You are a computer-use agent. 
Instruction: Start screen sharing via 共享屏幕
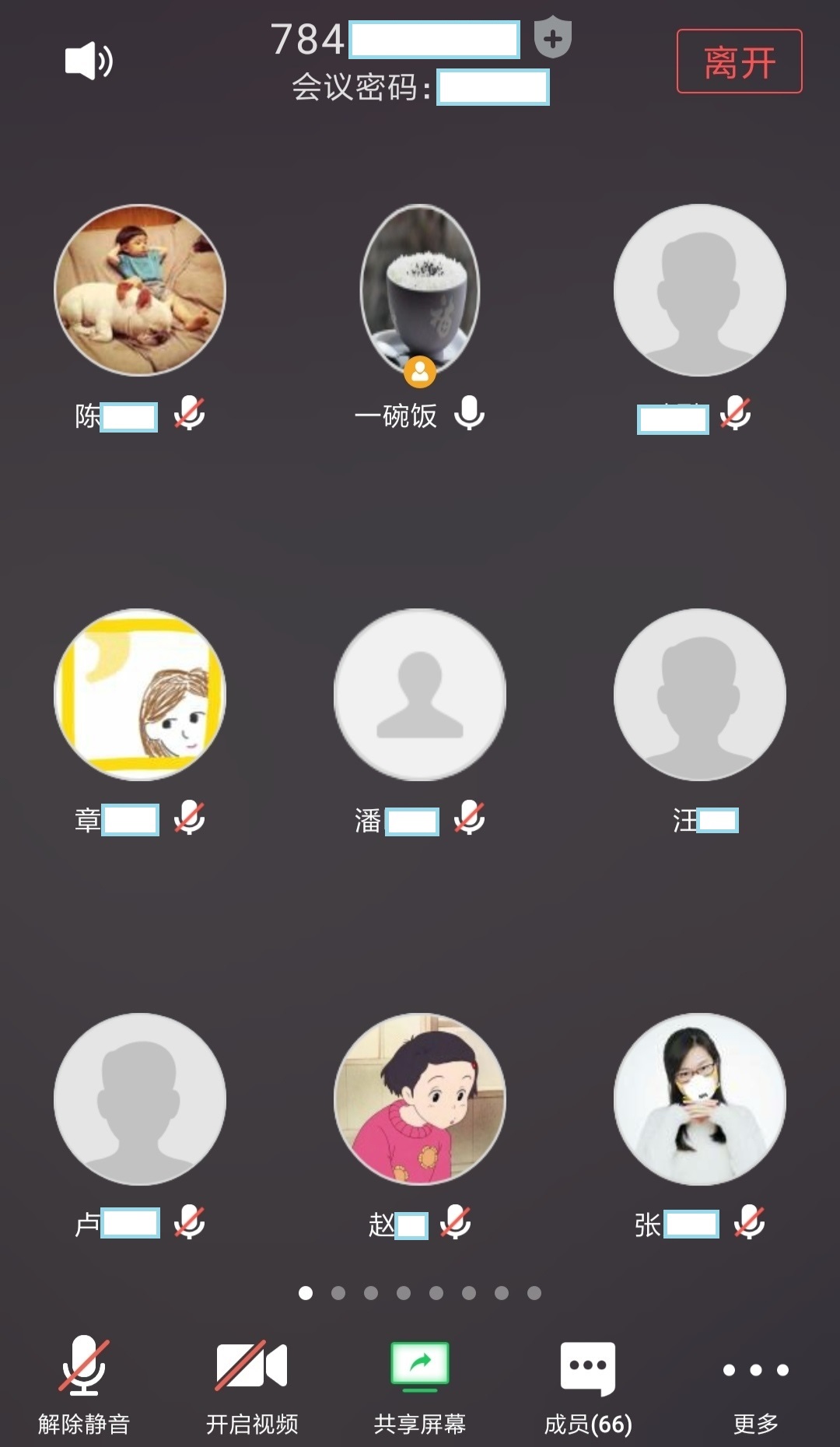(420, 1383)
